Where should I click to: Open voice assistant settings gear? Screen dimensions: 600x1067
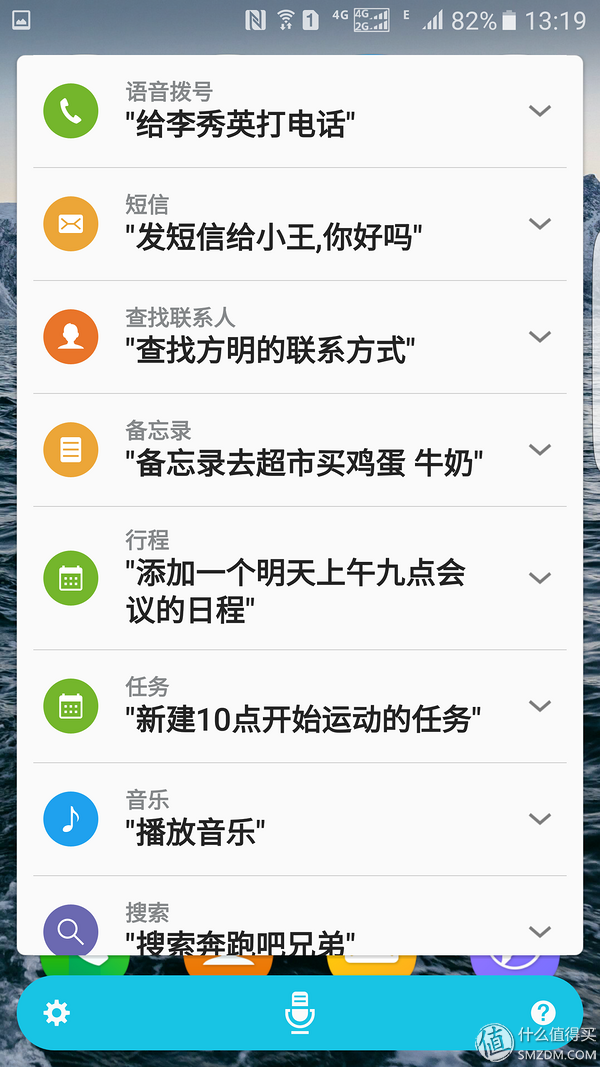(57, 1013)
